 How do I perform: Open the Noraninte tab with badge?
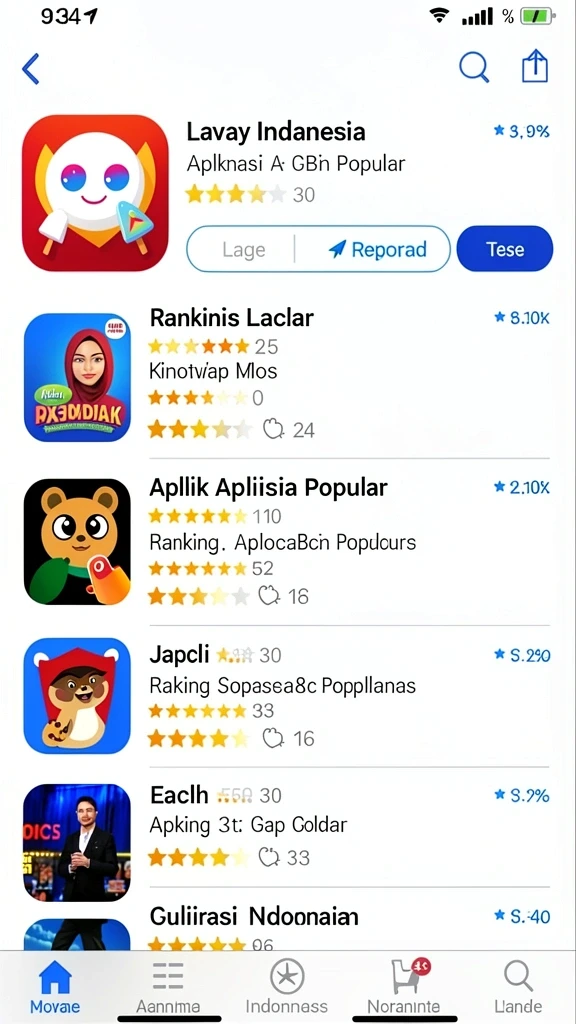pos(404,986)
